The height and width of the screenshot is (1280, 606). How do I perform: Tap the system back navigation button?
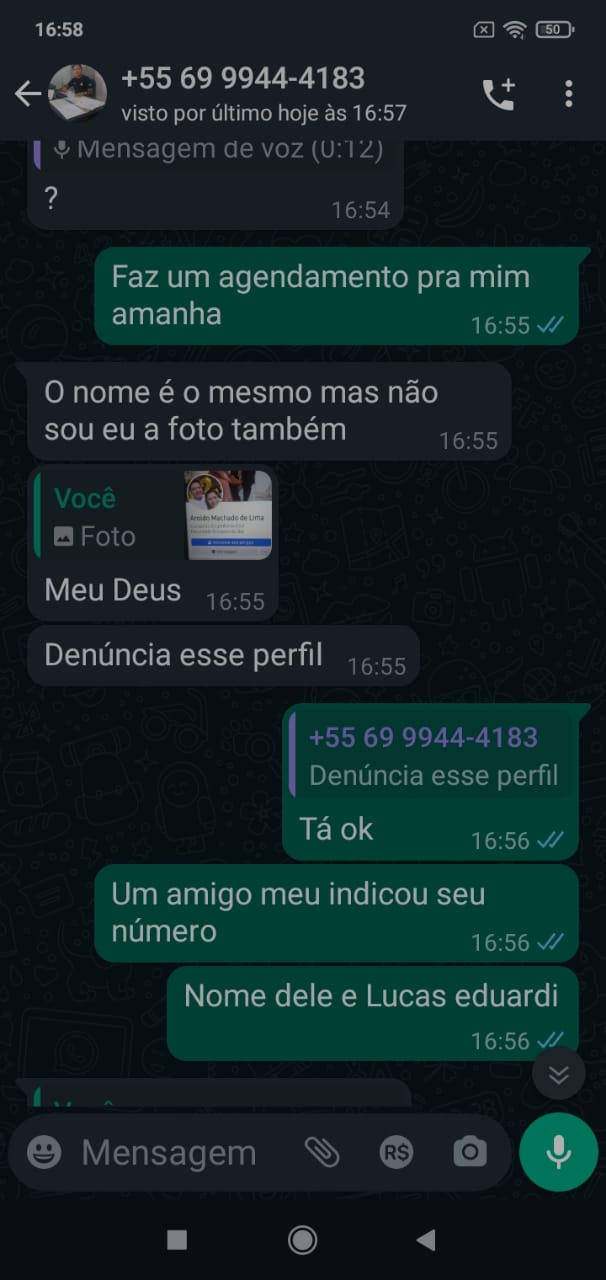(x=426, y=1240)
